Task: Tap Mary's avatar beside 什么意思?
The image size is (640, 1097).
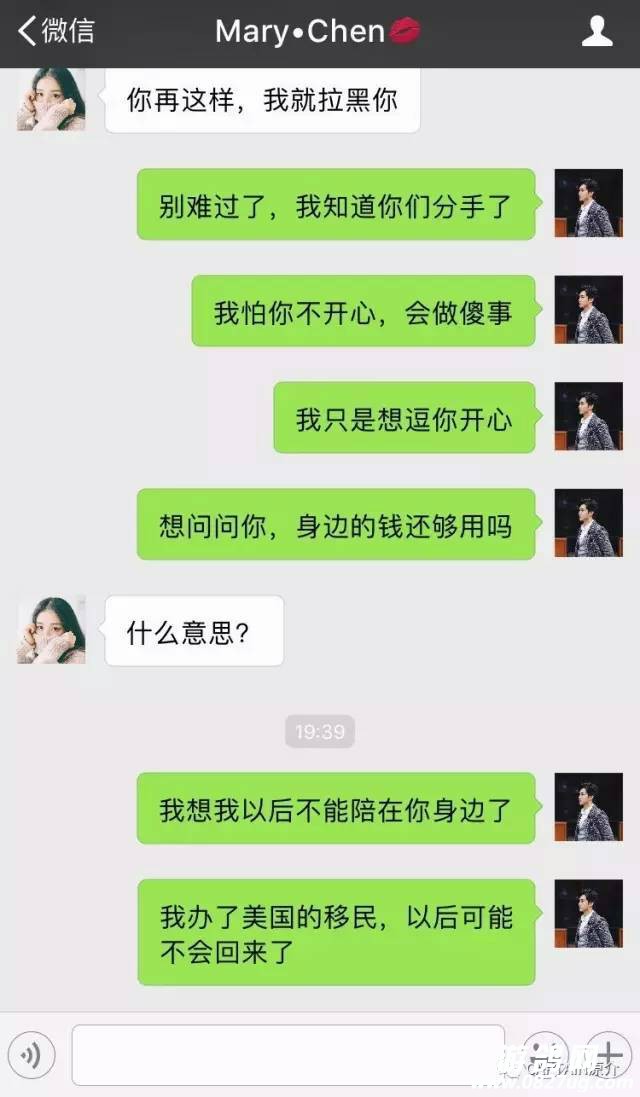Action: 51,630
